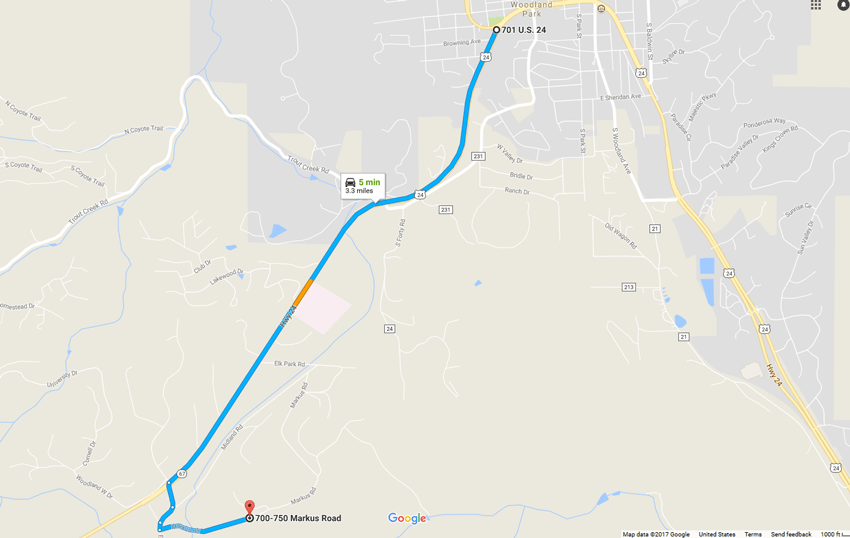Screen dimensions: 850x538
Task: Open the United States region link
Action: [x=717, y=534]
